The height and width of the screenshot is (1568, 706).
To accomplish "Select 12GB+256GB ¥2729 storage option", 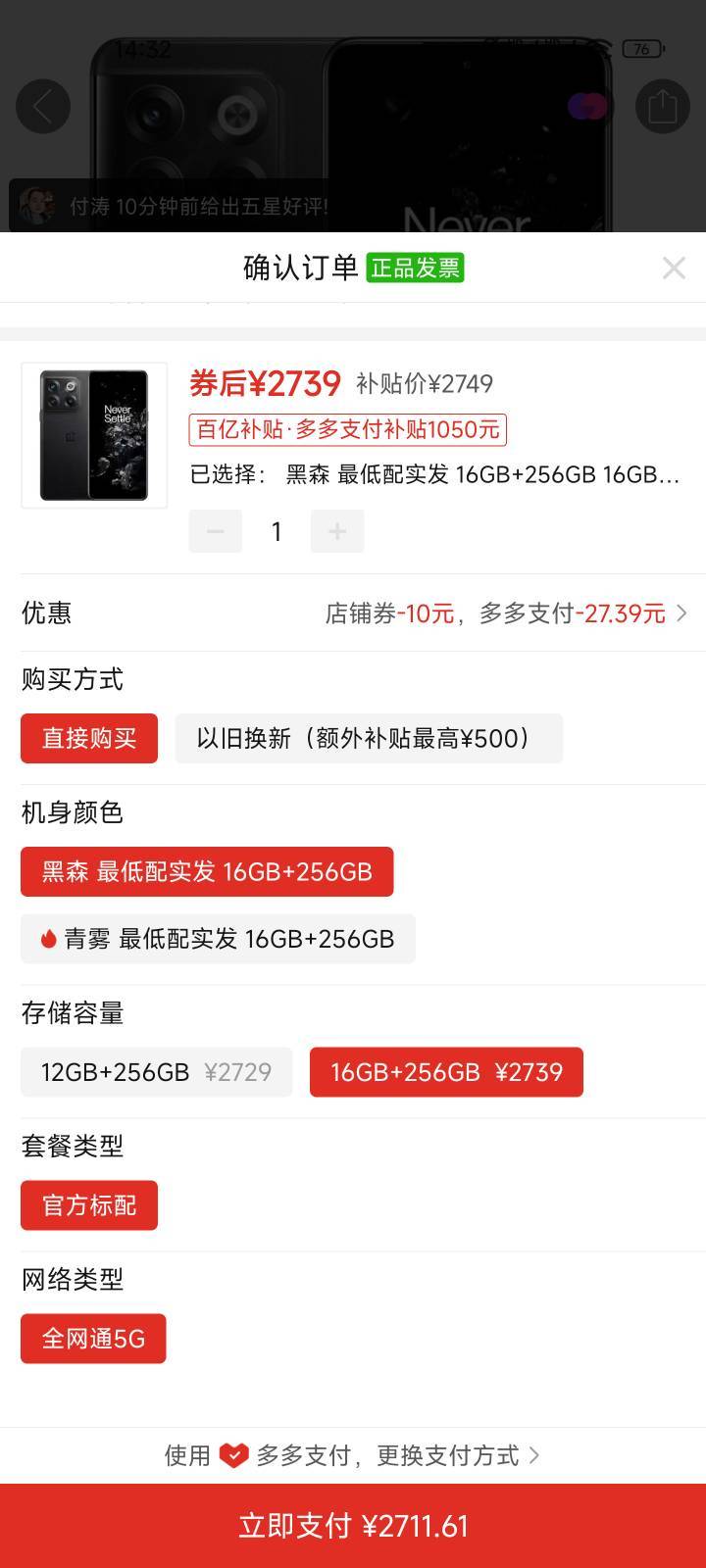I will point(157,1072).
